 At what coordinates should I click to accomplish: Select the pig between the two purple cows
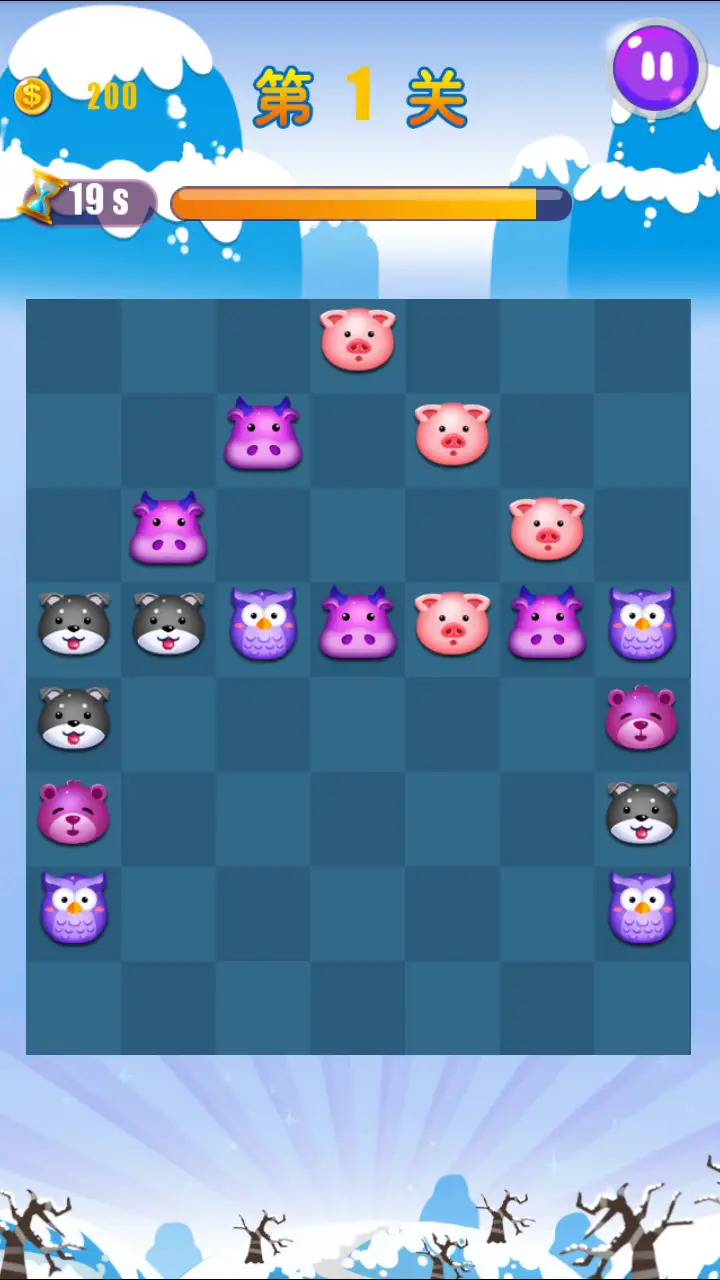point(452,623)
